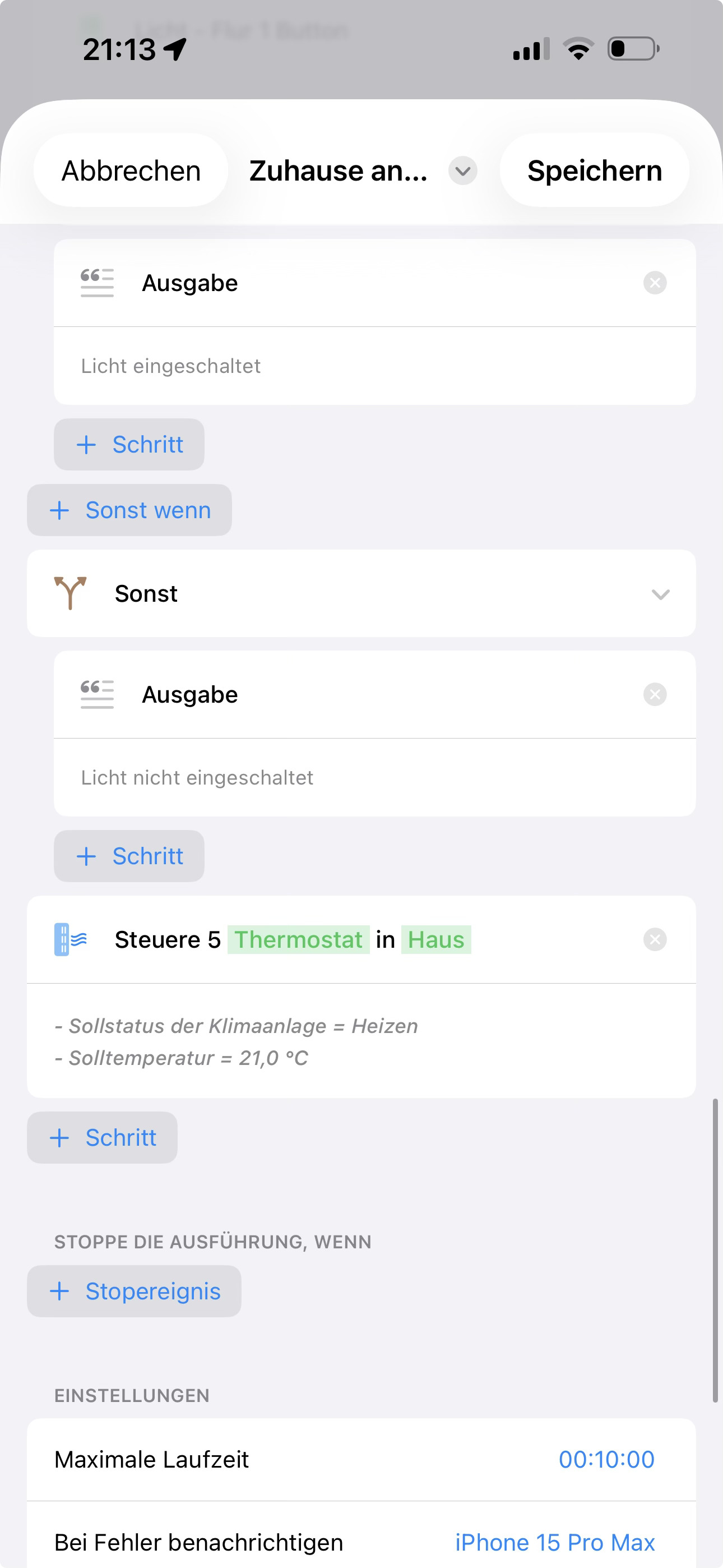Open Bei Fehler benachrichtigen device setting

(554, 1542)
